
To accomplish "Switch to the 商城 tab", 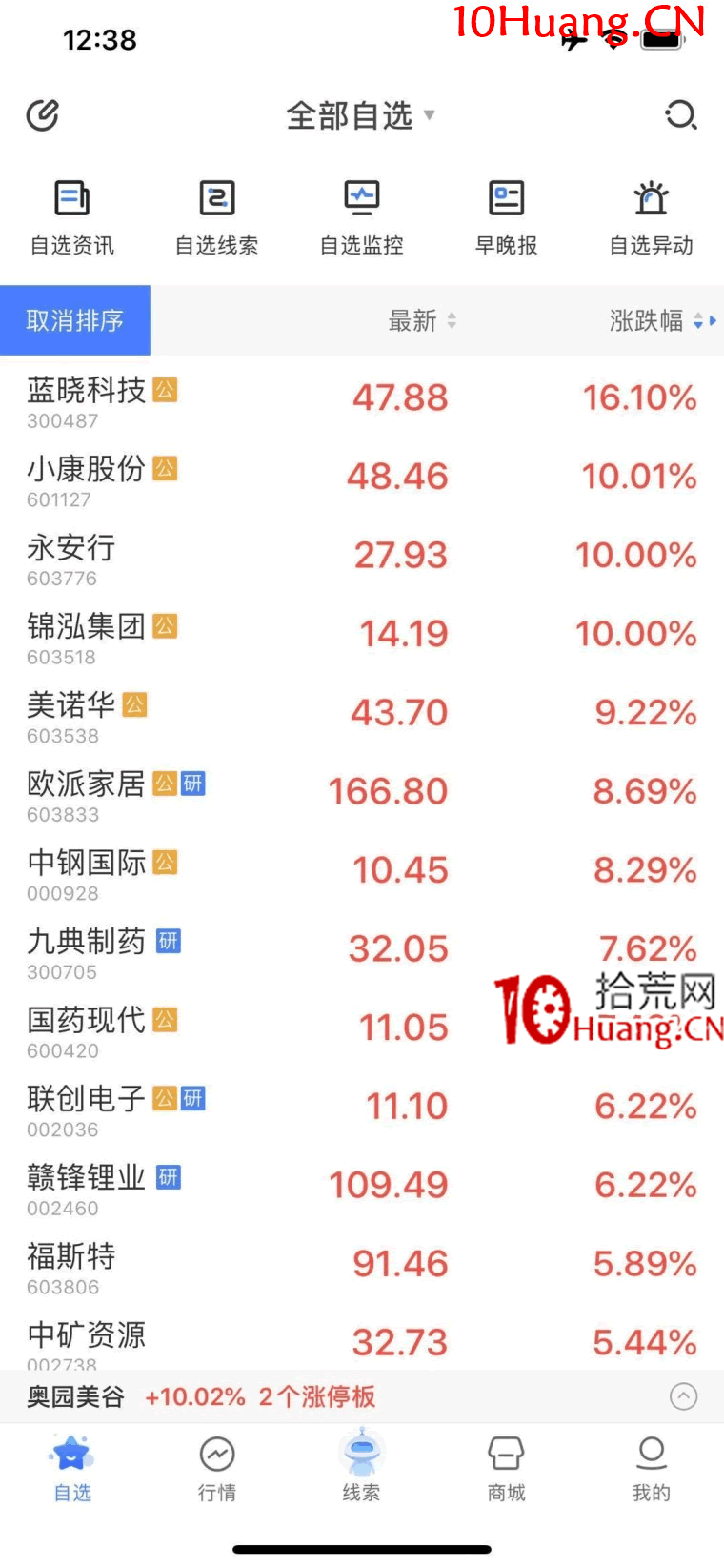I will coord(506,1469).
